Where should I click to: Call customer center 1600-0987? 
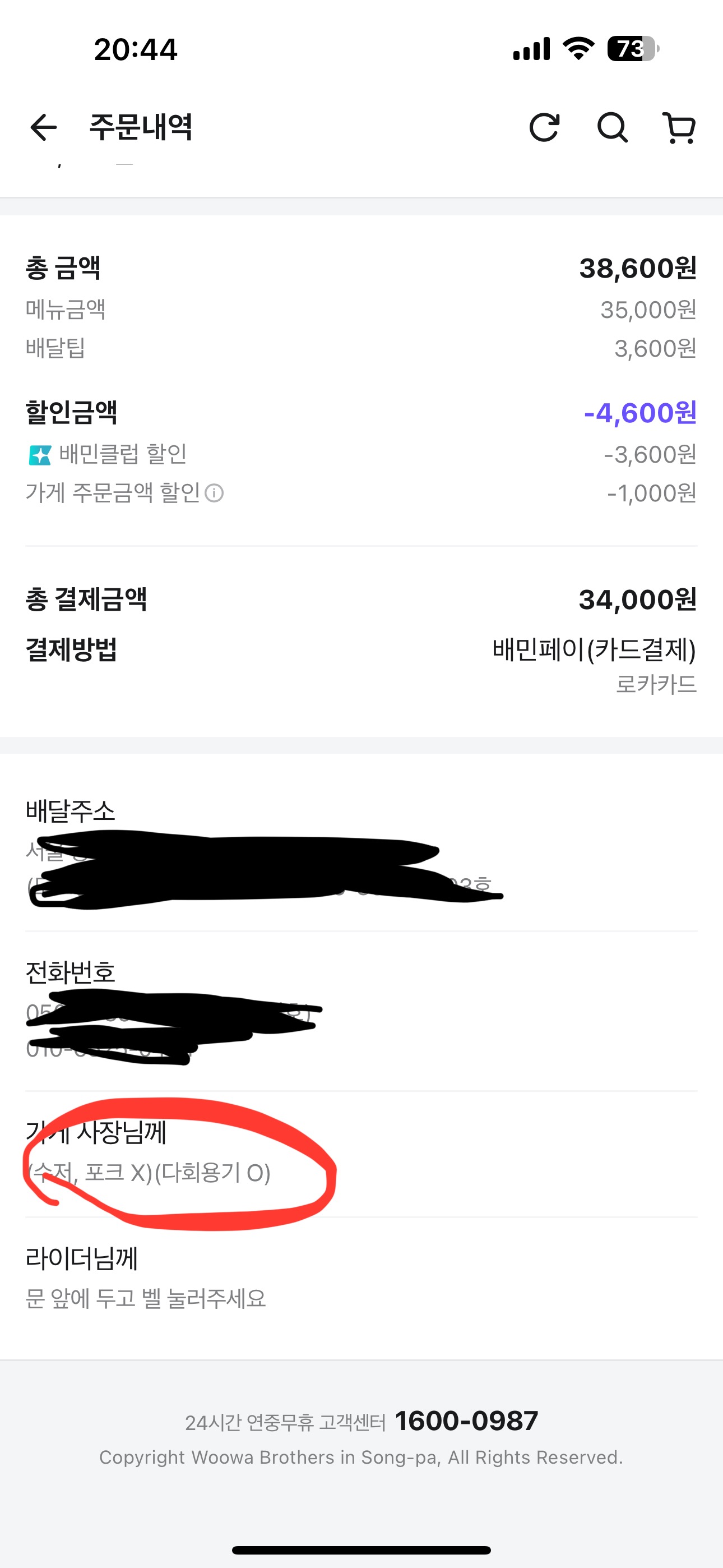click(x=466, y=1421)
